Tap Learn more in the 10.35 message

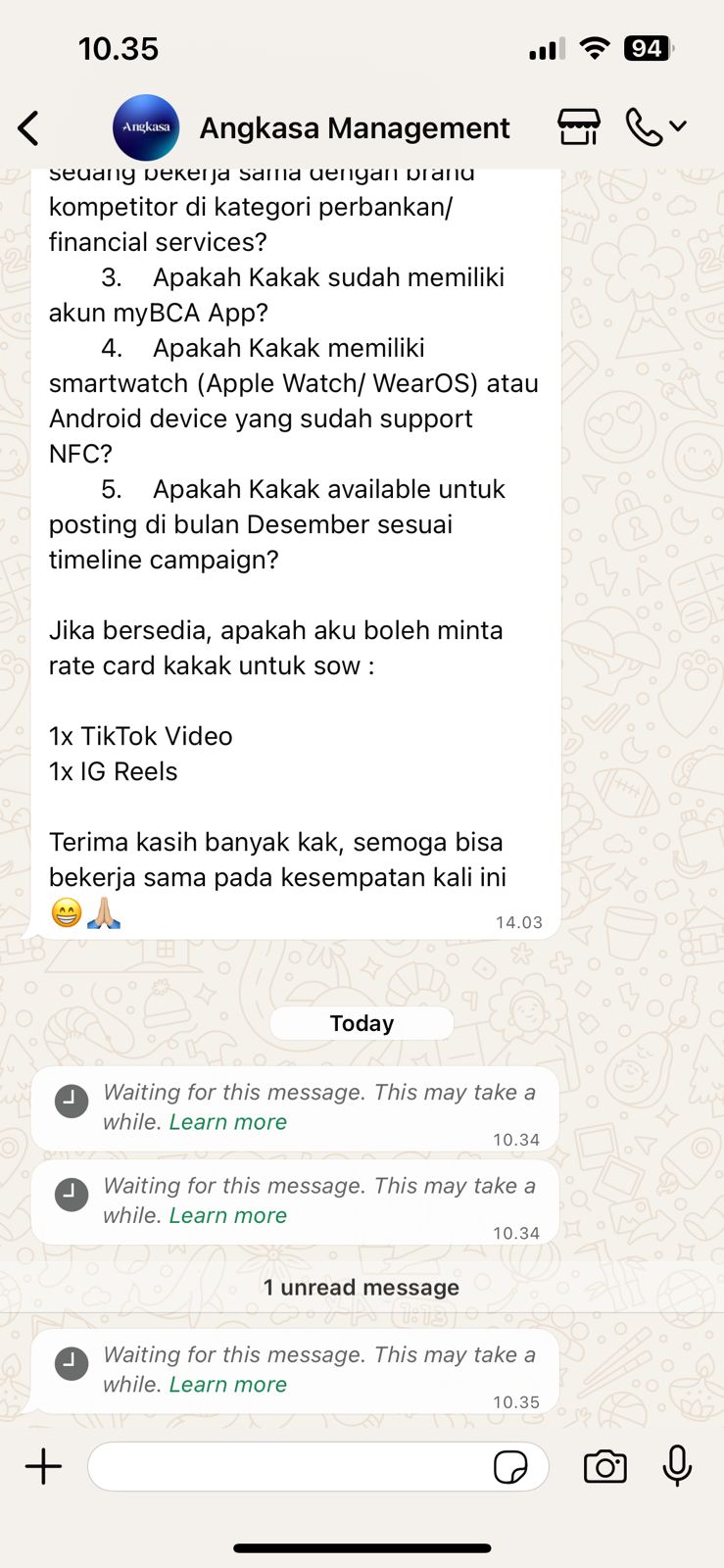tap(227, 1385)
